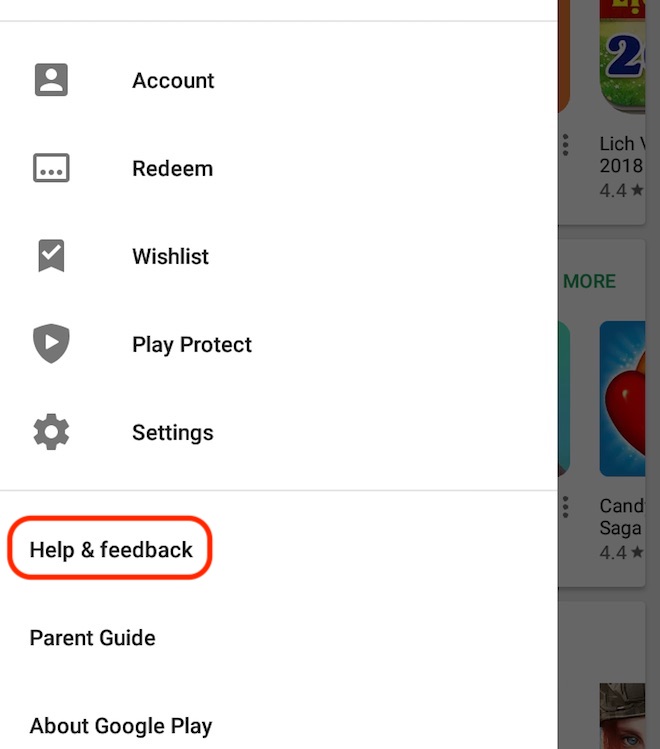This screenshot has width=660, height=749.
Task: View the Parent Guide
Action: click(93, 638)
